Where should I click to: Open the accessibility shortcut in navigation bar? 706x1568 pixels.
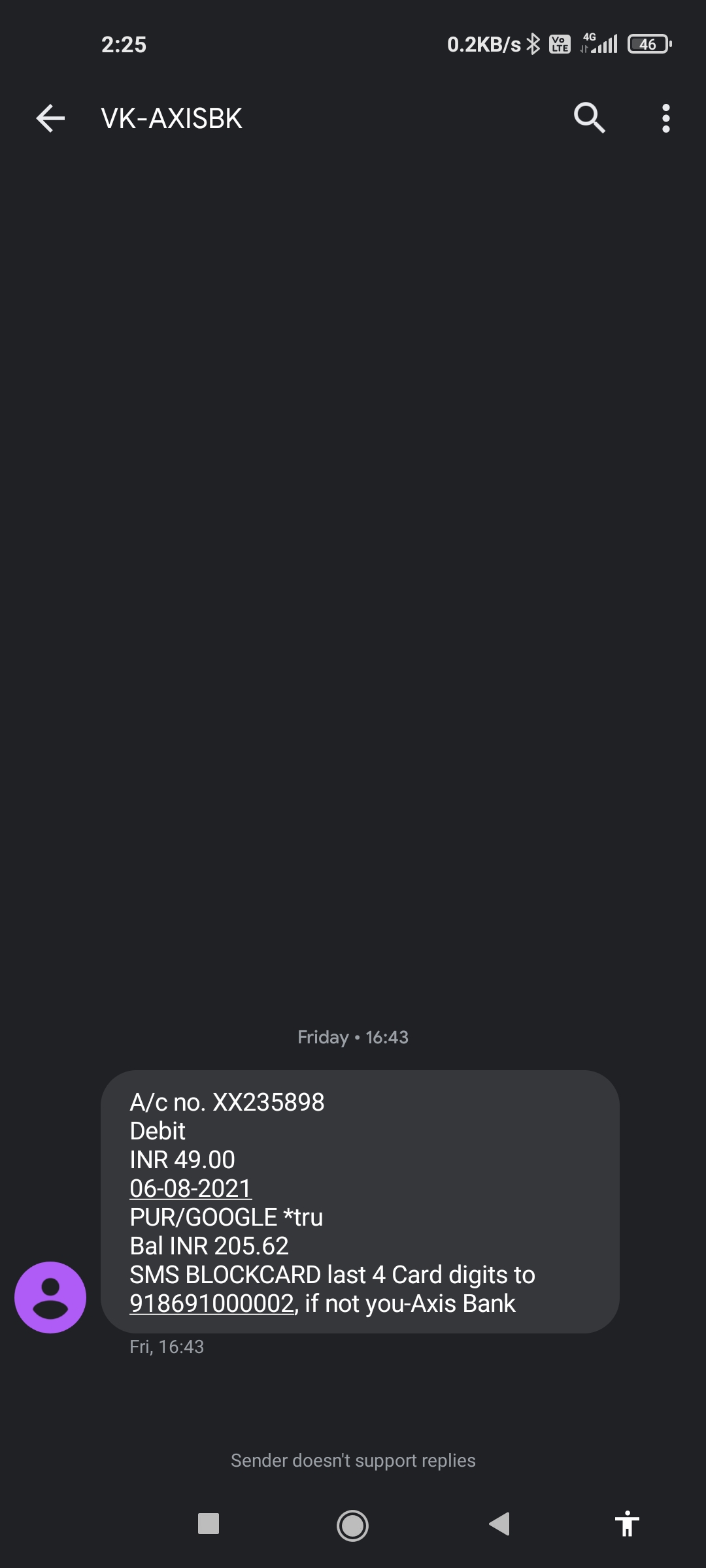pos(626,1524)
